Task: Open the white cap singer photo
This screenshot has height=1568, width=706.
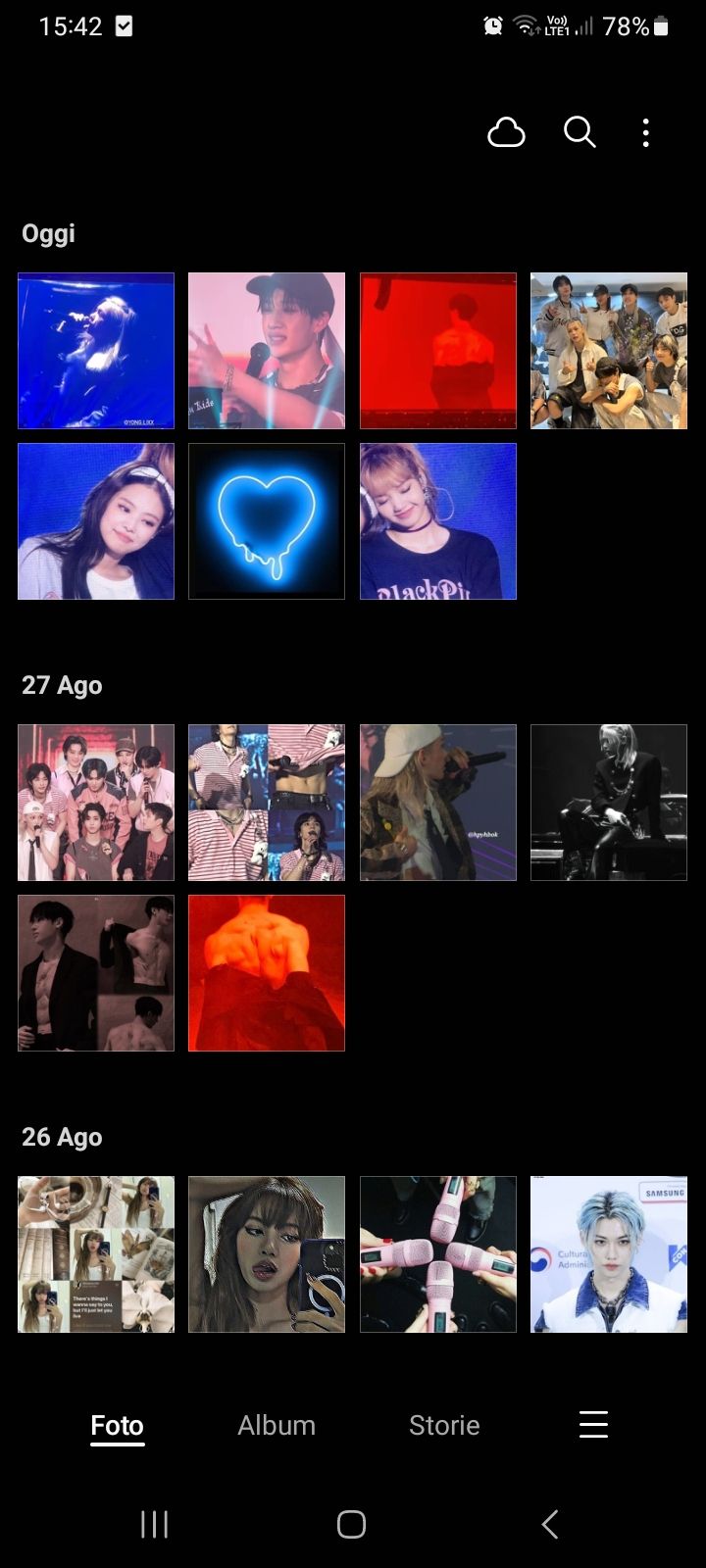Action: coord(438,803)
